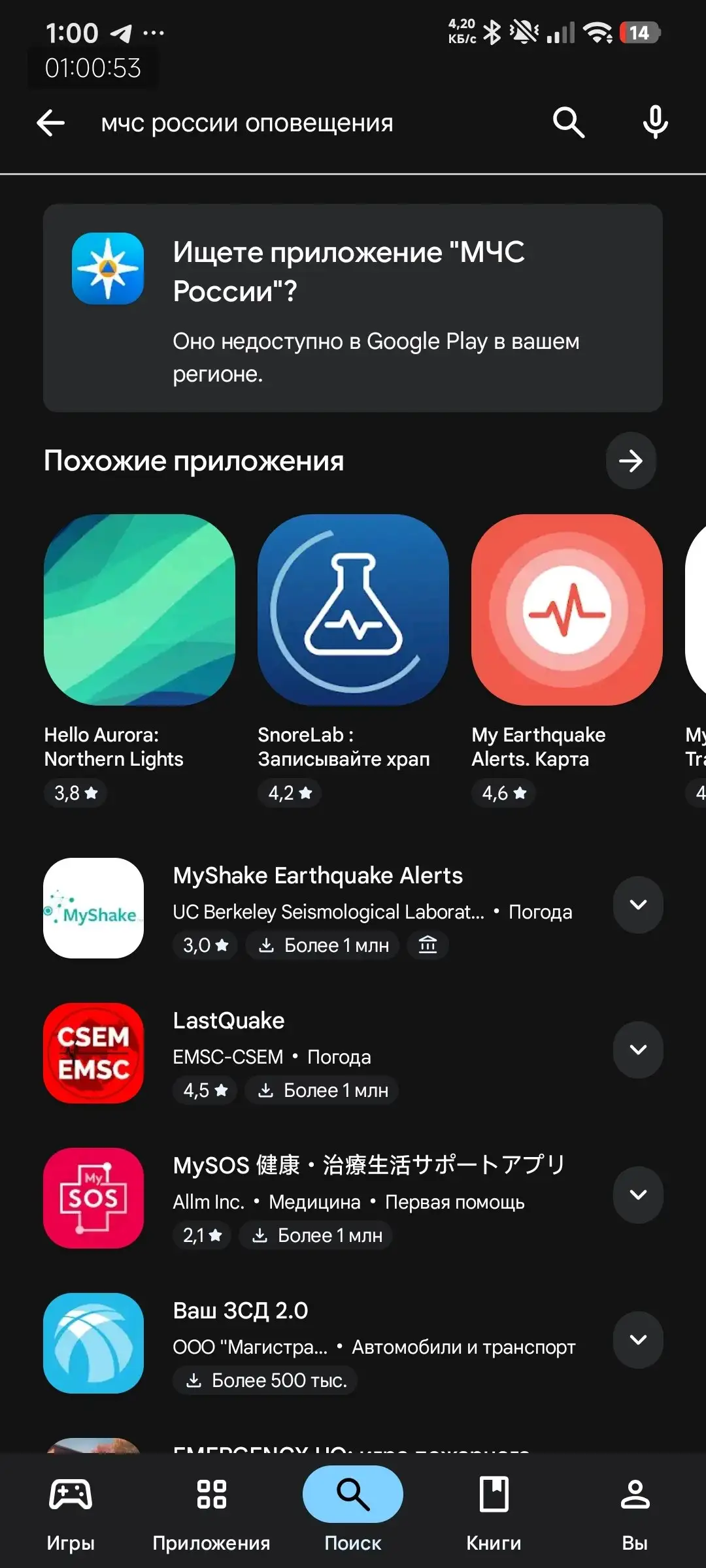Screen dimensions: 706x1568
Task: Open the full 'Похожие приложения' list via arrow
Action: (x=630, y=461)
